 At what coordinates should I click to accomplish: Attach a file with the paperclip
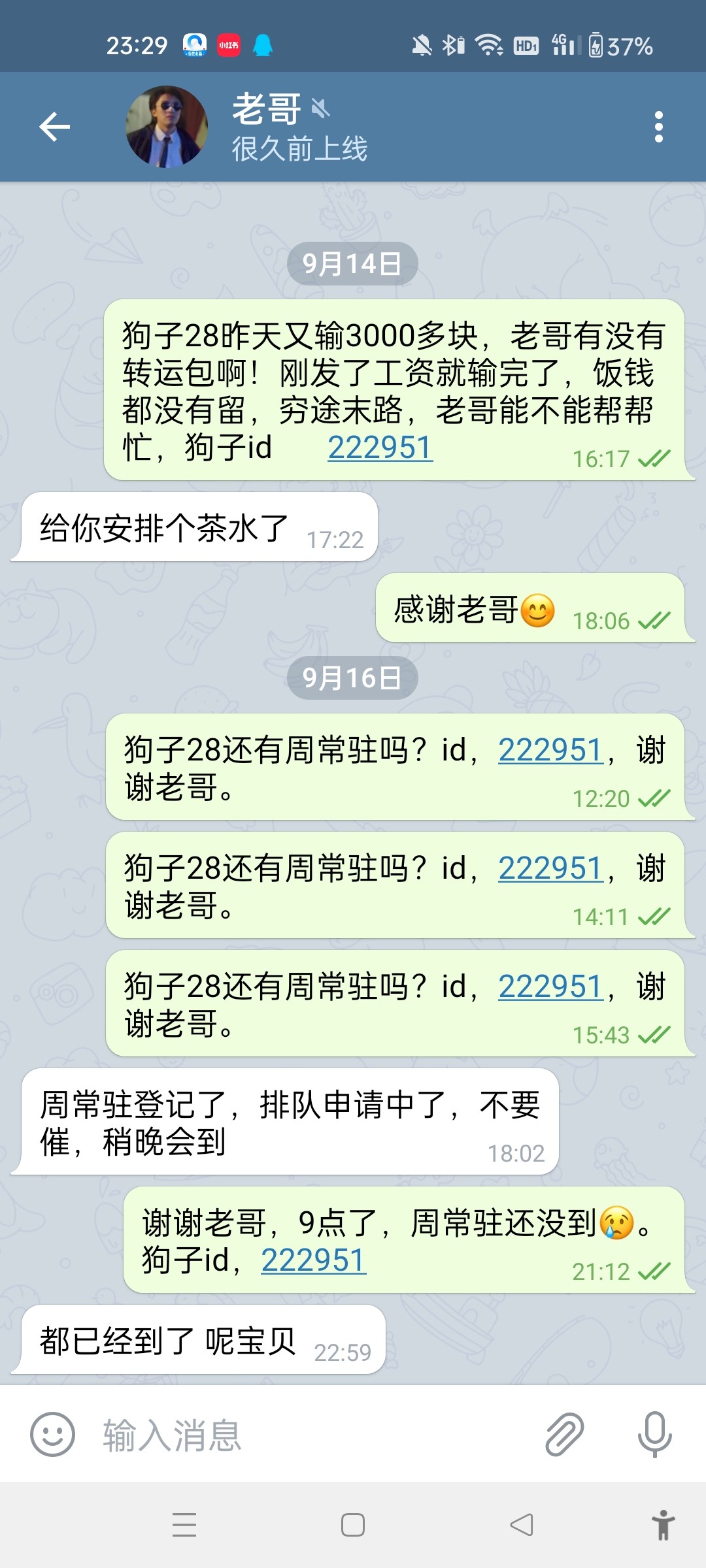564,1435
